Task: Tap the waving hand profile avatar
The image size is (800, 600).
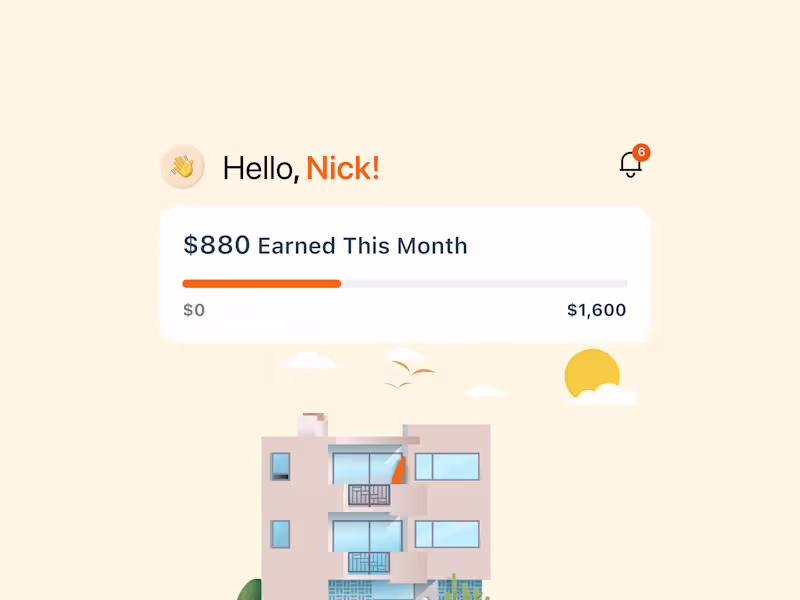Action: coord(182,167)
